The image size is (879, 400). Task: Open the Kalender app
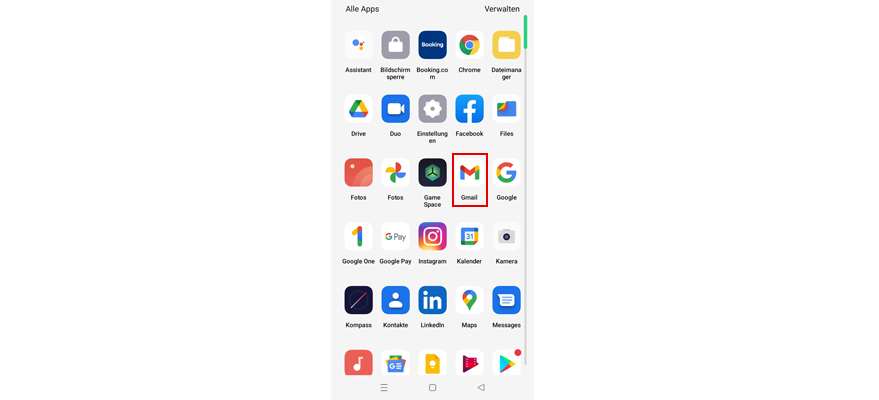[469, 237]
